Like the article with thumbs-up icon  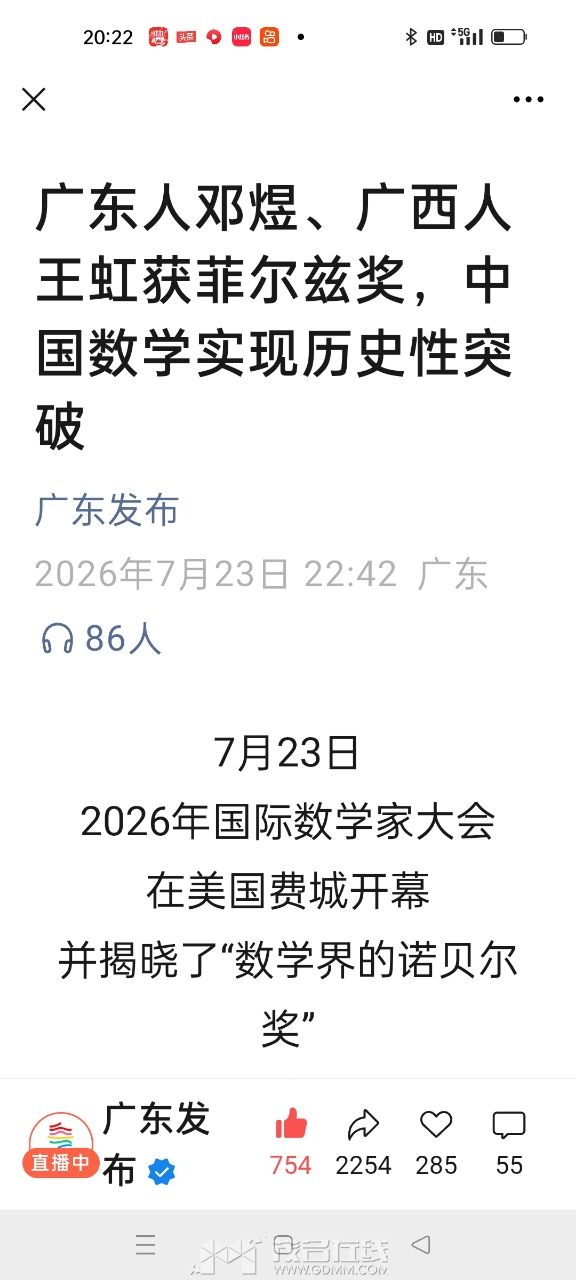pyautogui.click(x=291, y=1125)
